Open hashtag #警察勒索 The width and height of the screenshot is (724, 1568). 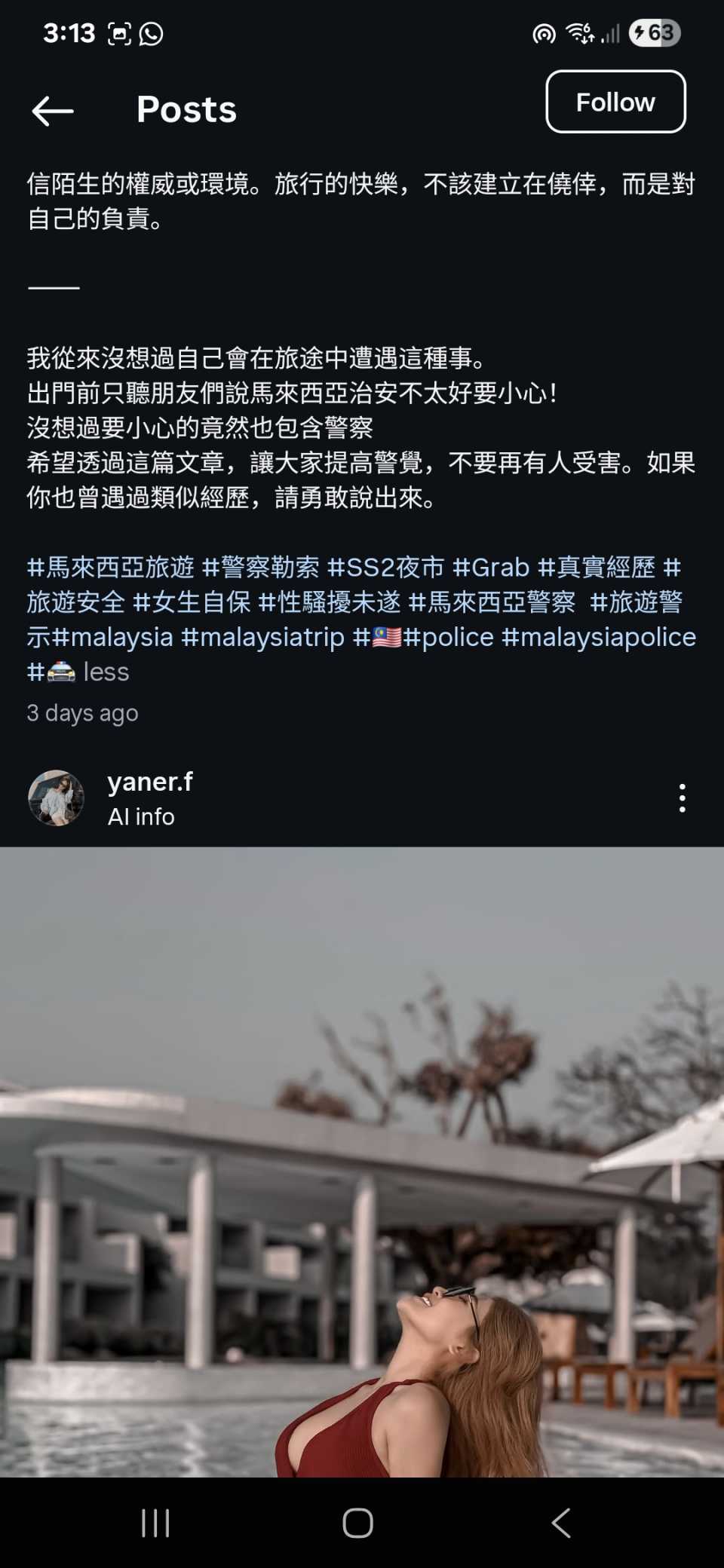point(261,567)
